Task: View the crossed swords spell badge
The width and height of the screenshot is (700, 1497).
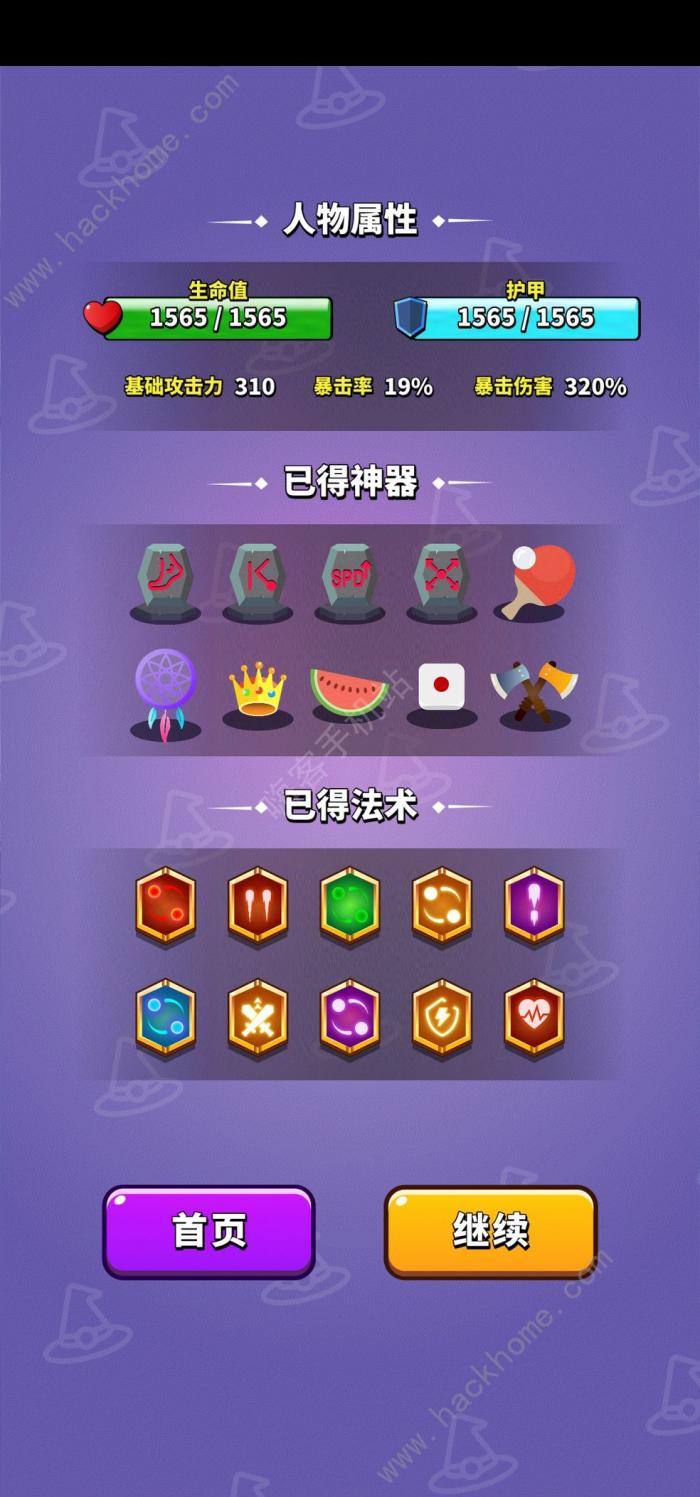Action: coord(257,1019)
